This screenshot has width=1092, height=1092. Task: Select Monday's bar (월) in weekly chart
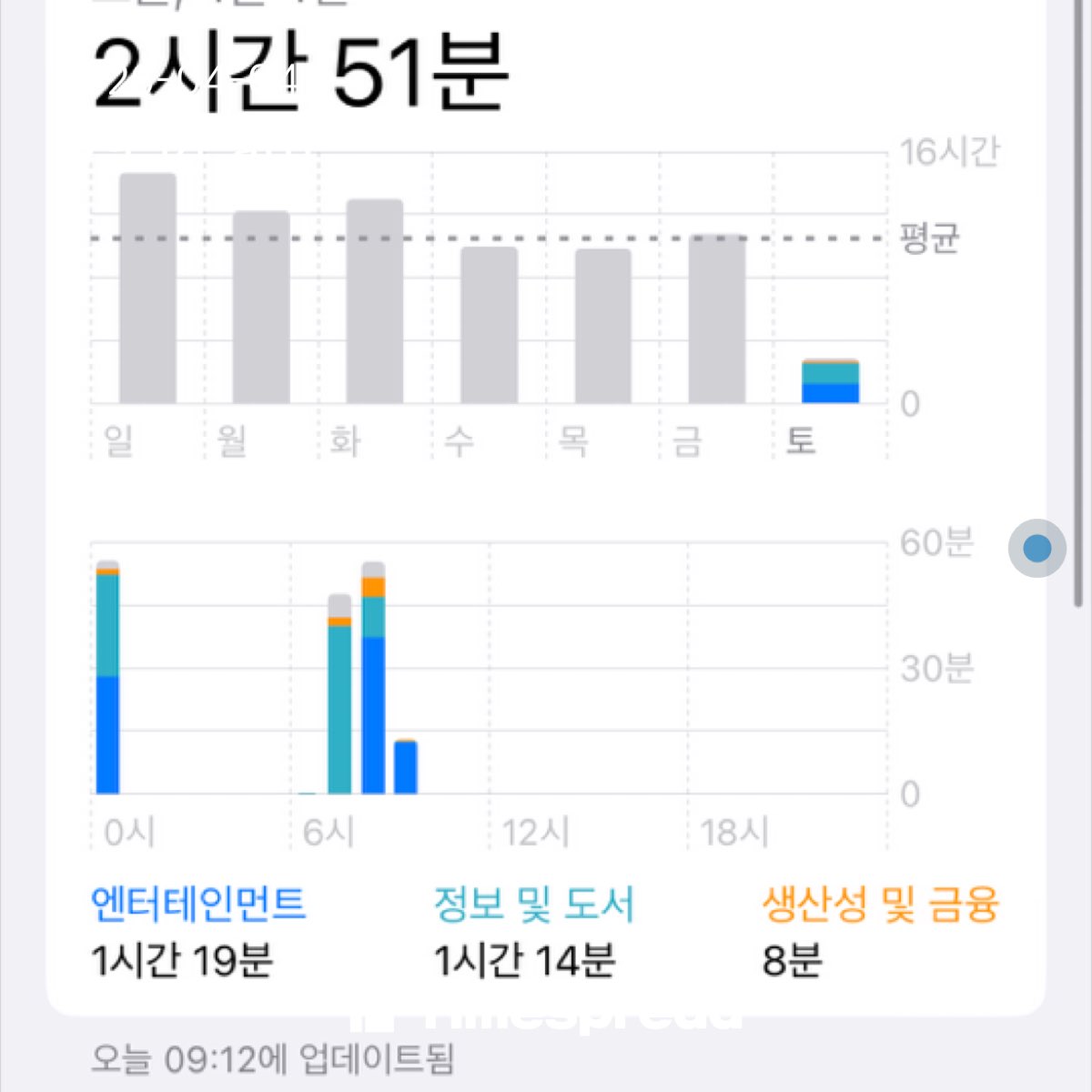coord(261,308)
